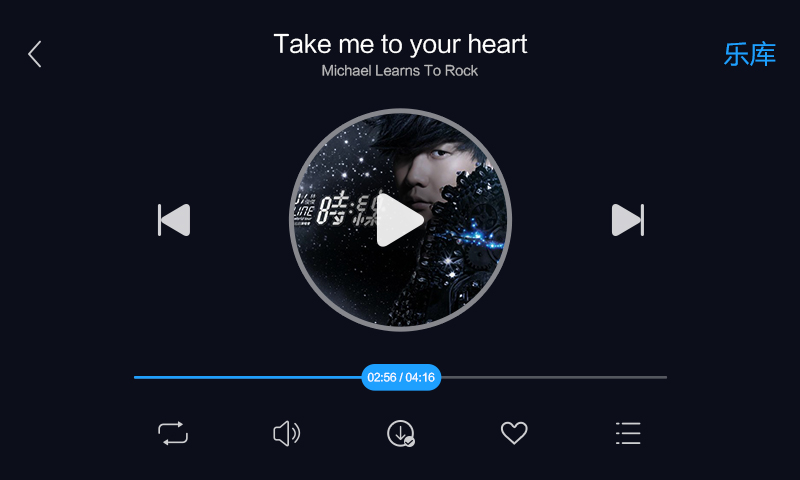Toggle the repeat mode icon

point(173,433)
